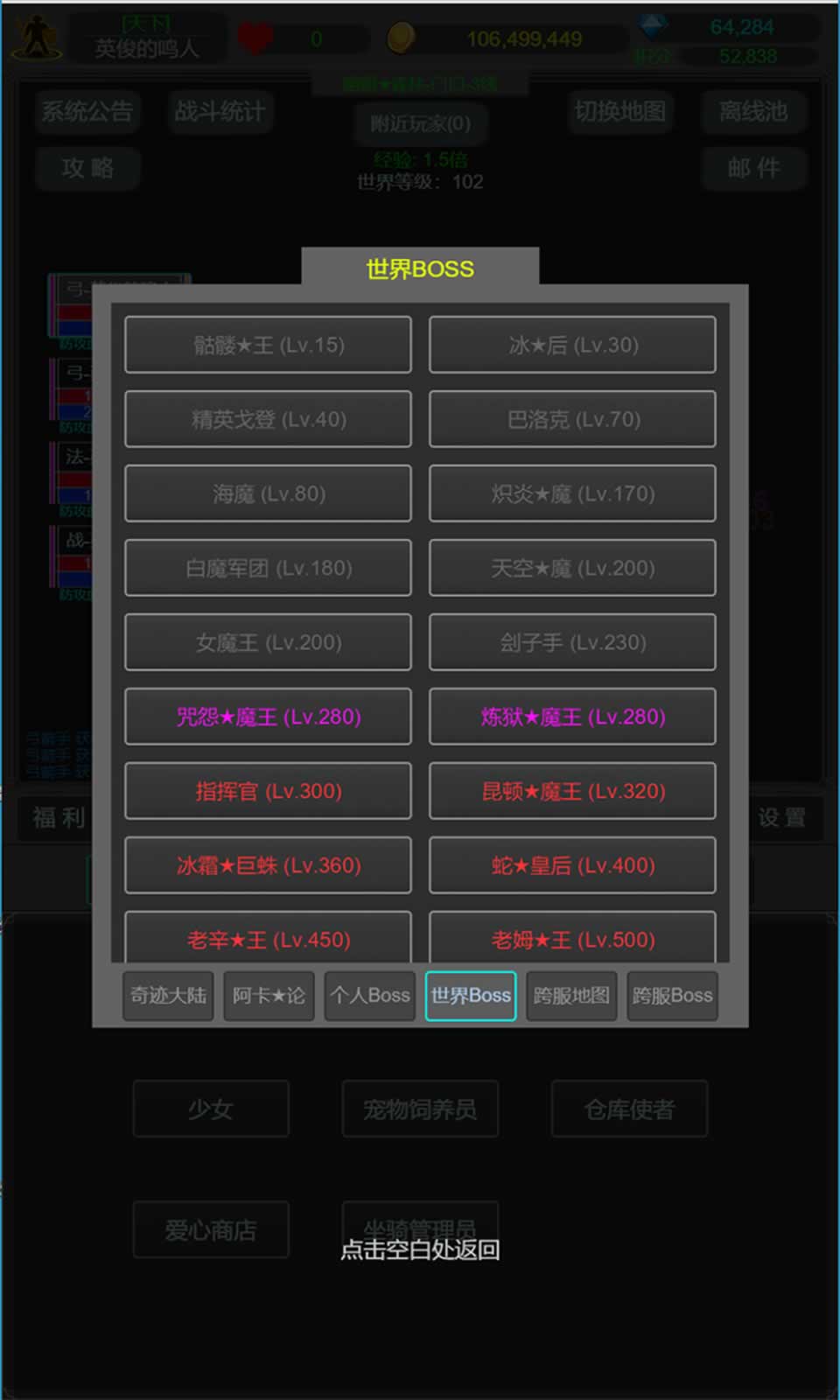Open the 福利 welfare panel
The width and height of the screenshot is (840, 1400).
(x=59, y=818)
